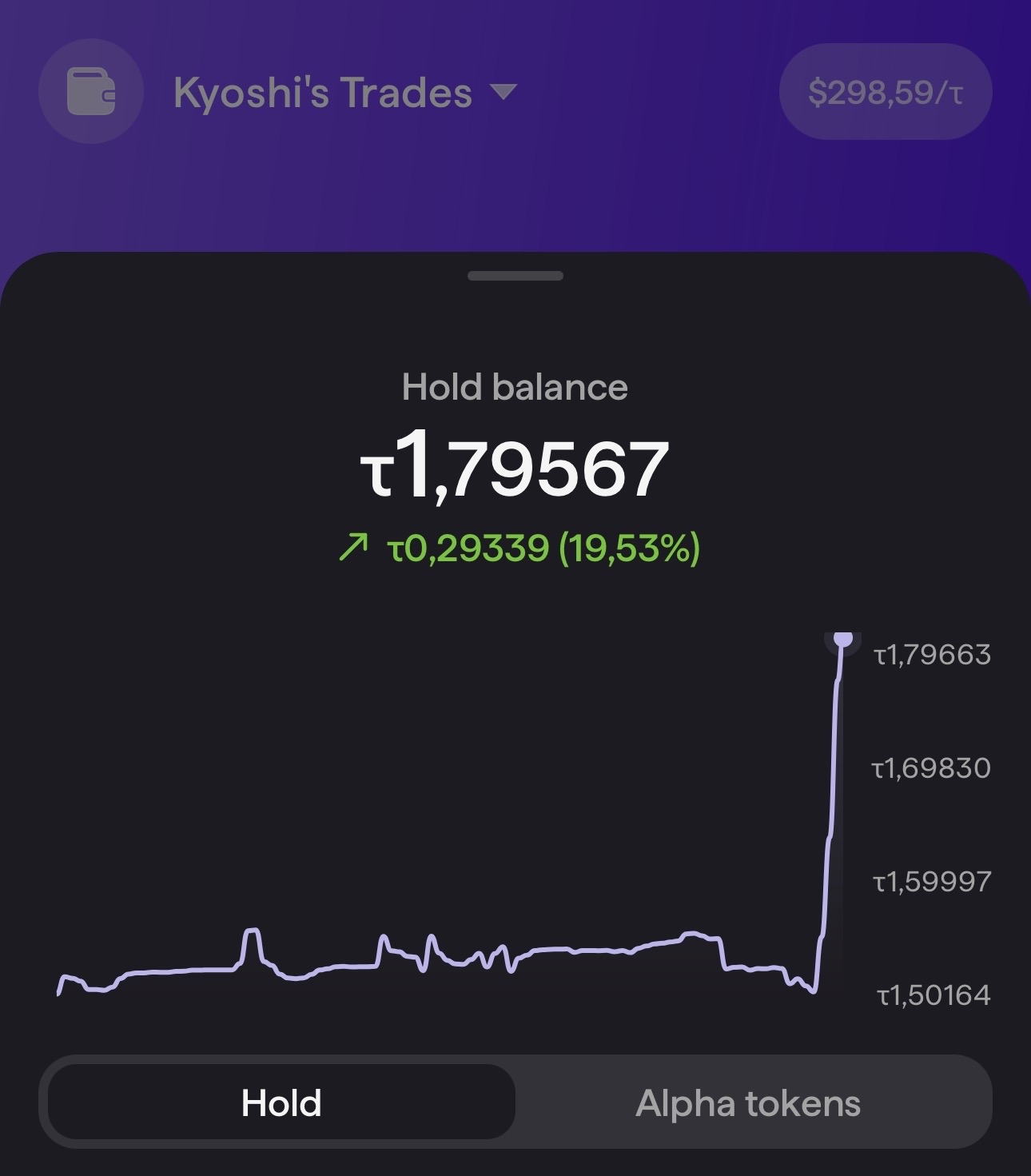
Task: Select the Hold tab
Action: (281, 1103)
